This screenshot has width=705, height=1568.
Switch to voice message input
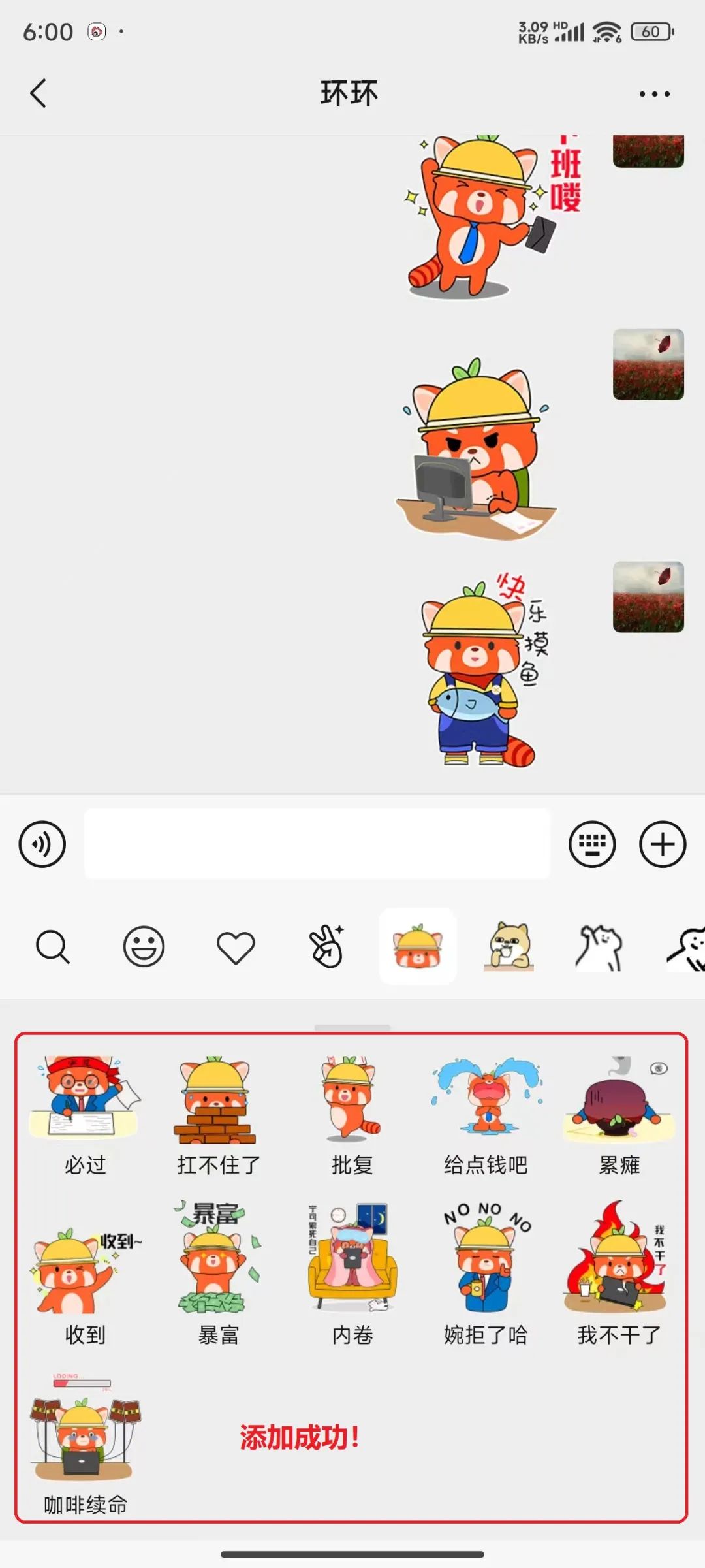42,844
